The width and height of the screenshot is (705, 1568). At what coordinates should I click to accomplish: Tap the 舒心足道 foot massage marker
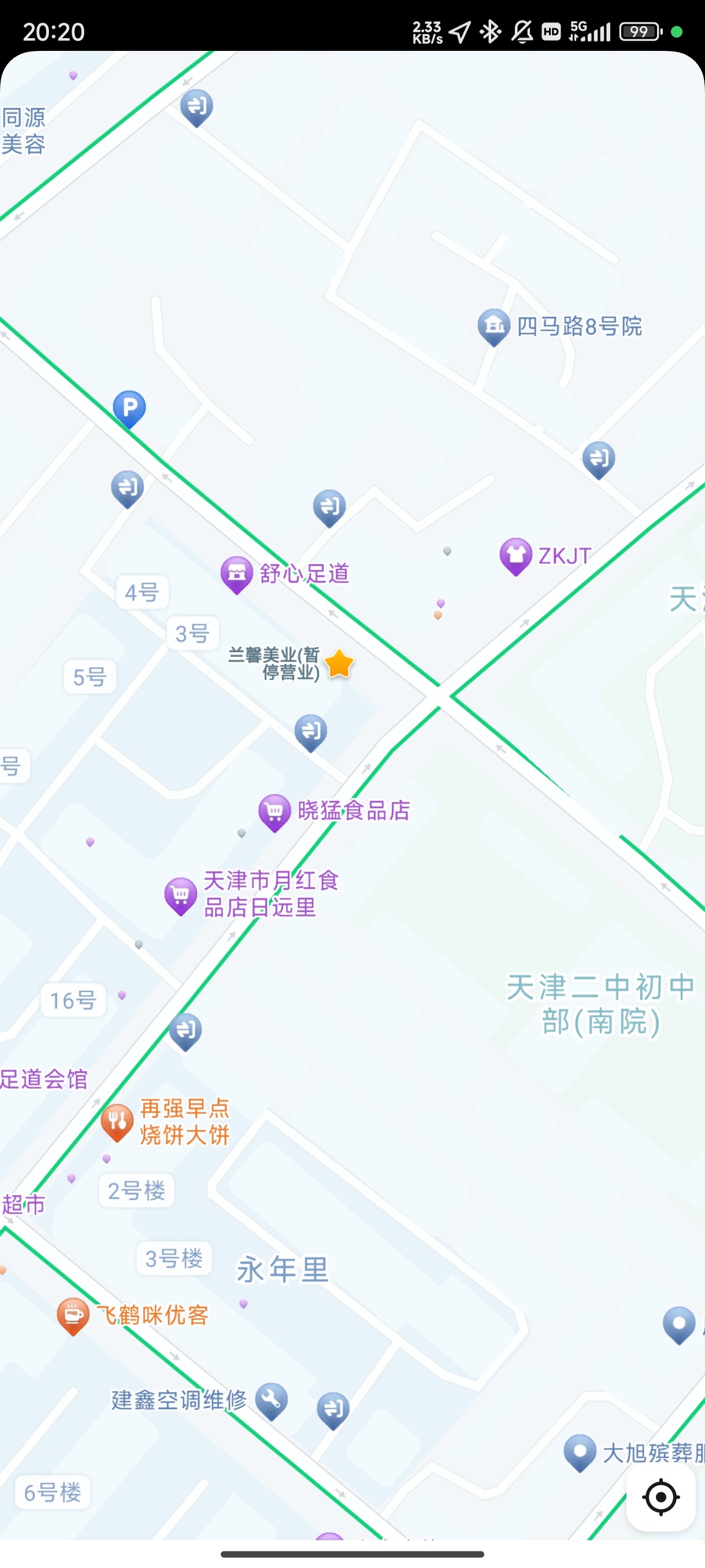(x=238, y=572)
